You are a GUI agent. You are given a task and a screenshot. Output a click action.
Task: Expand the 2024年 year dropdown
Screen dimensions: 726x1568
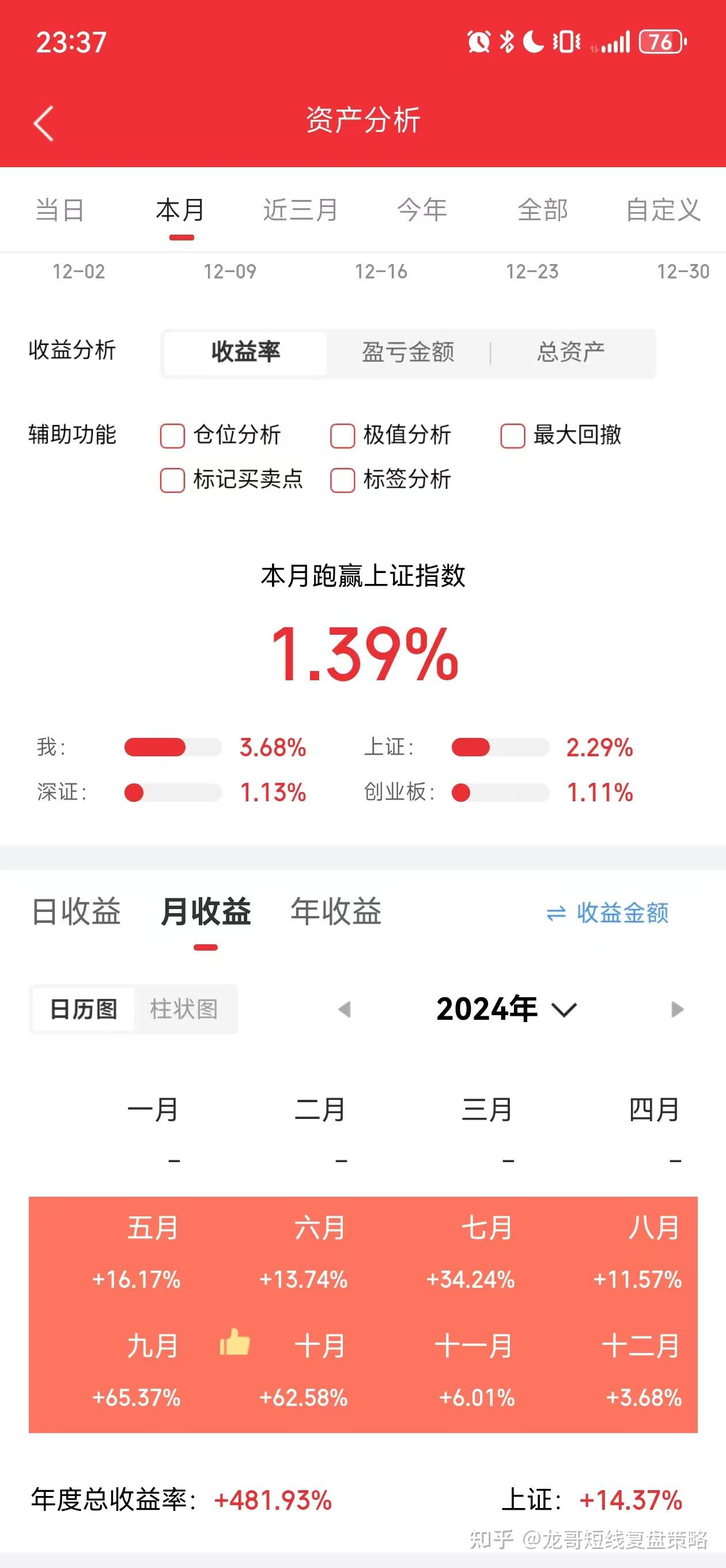506,1009
